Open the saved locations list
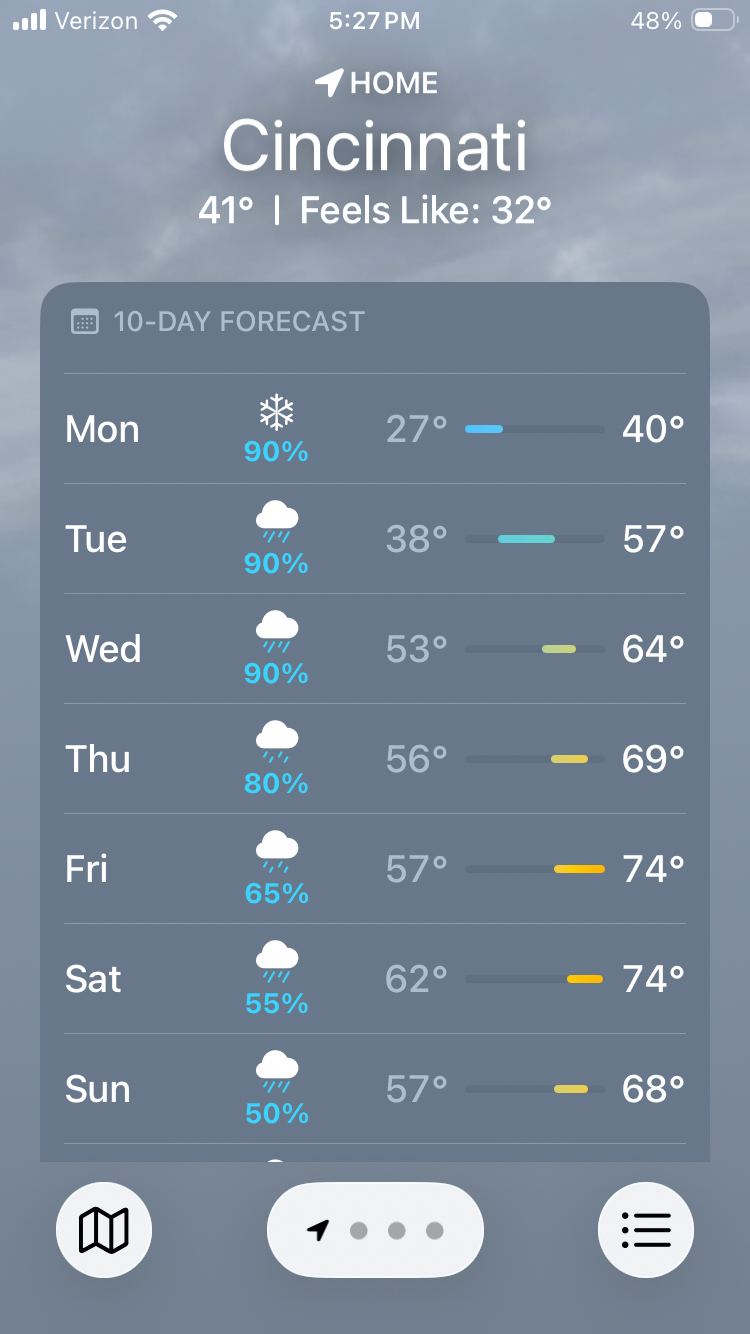750x1334 pixels. [x=646, y=1230]
